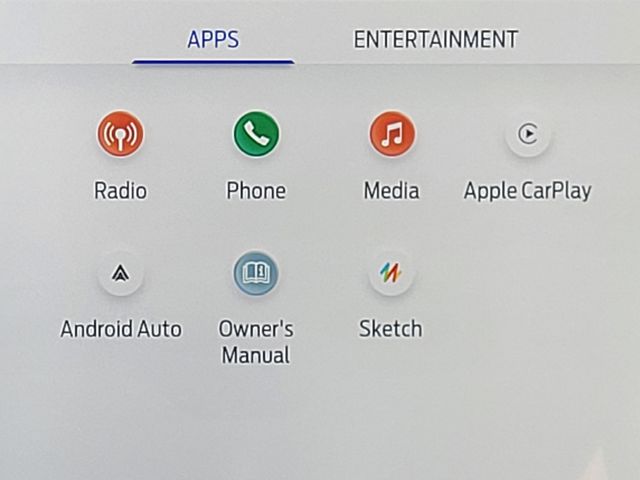Start Apple CarPlay
Viewport: 640px width, 480px height.
coord(528,135)
